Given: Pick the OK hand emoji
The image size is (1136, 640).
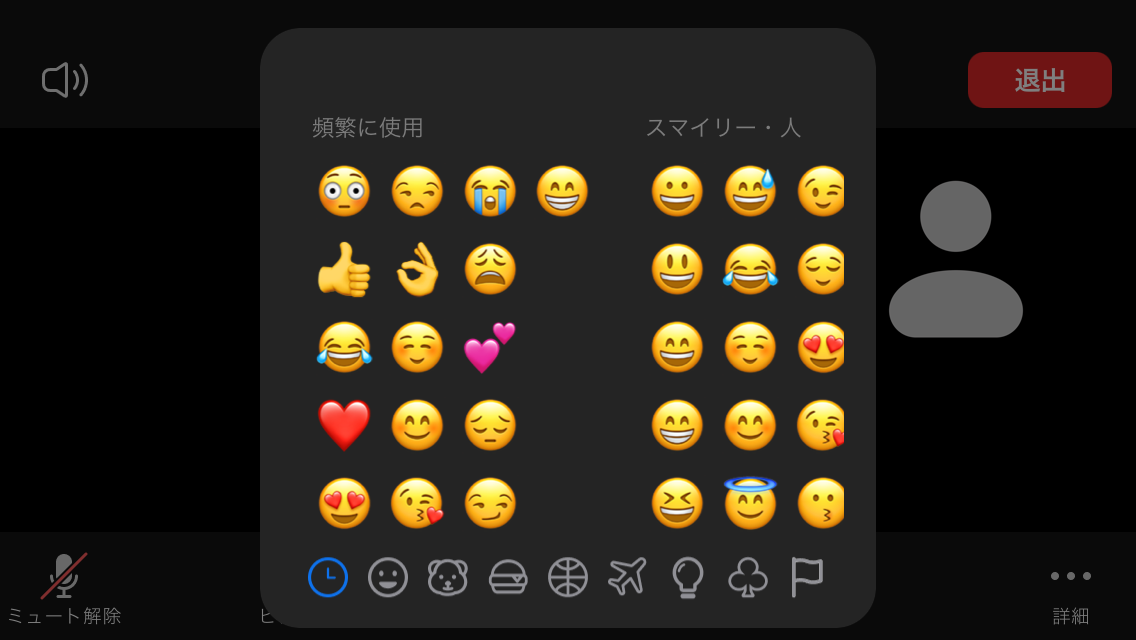Looking at the screenshot, I should tap(417, 269).
